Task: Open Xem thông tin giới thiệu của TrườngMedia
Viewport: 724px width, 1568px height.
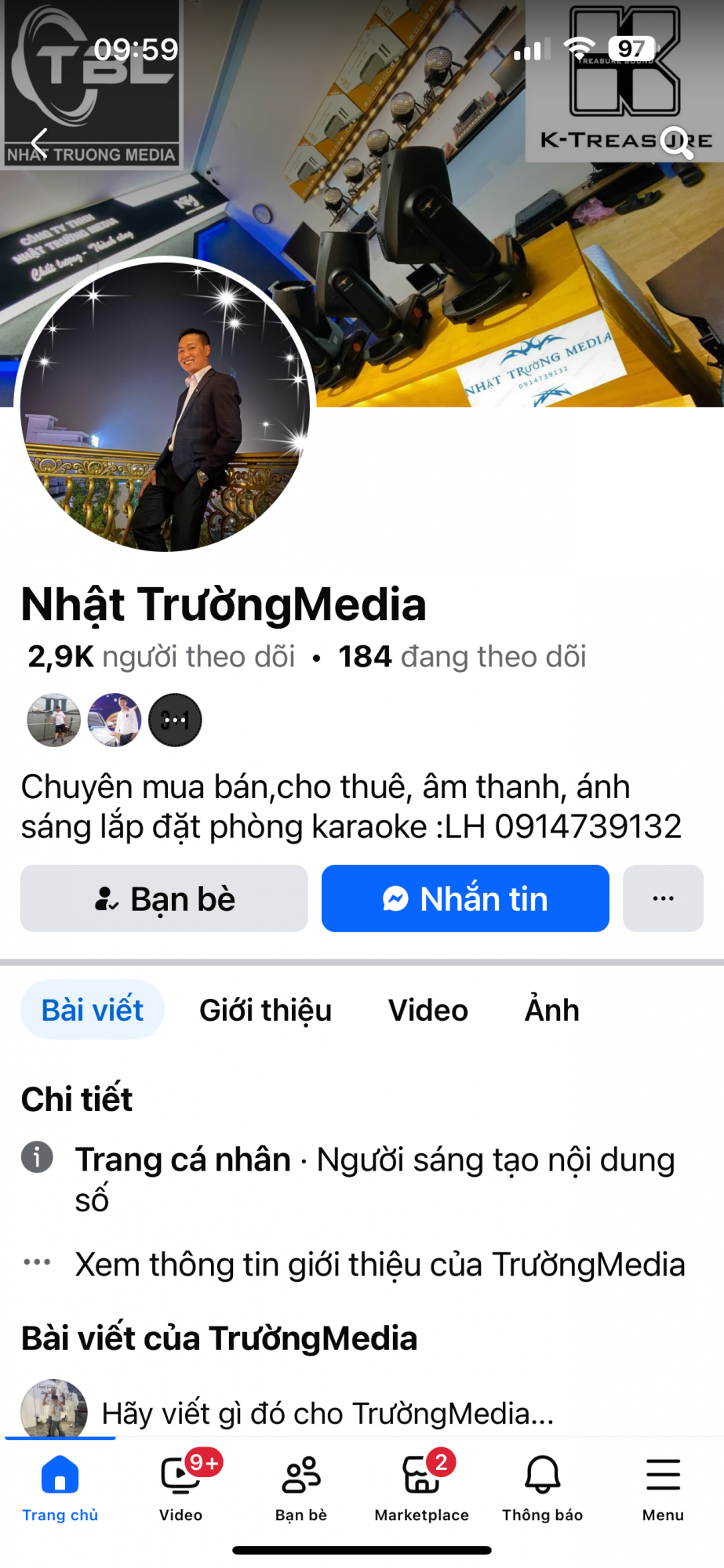Action: click(x=380, y=1265)
